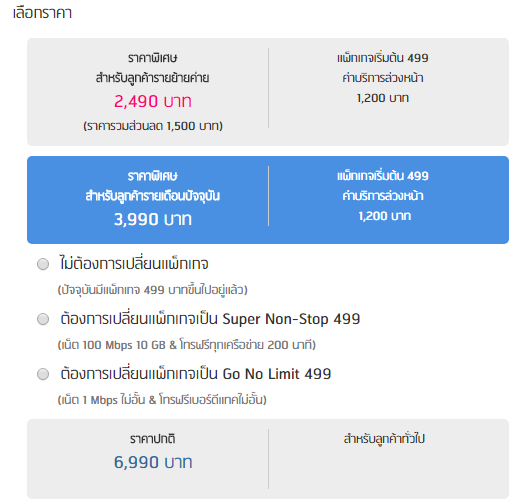
Task: Select the 6,990 baht regular price card
Action: pos(268,459)
